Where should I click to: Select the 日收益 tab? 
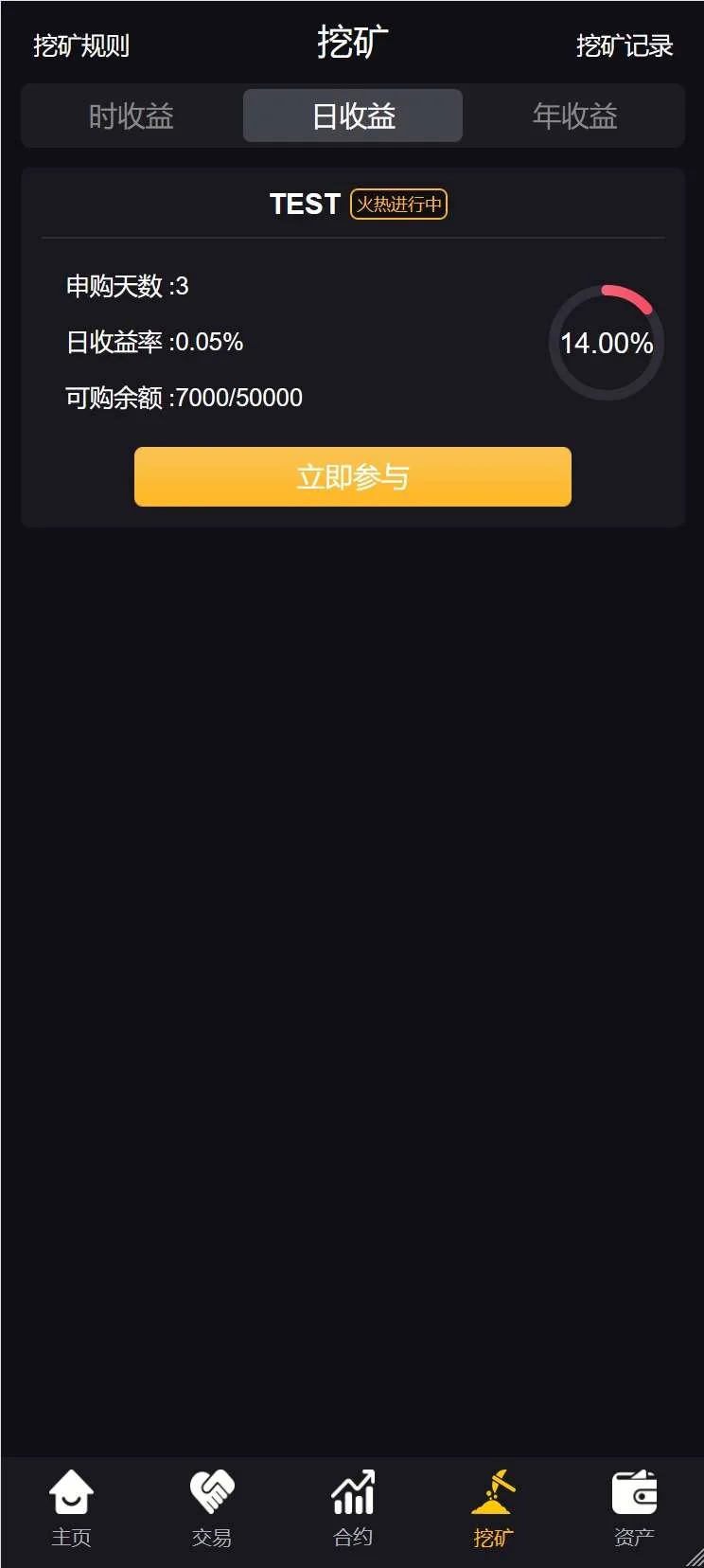(353, 116)
